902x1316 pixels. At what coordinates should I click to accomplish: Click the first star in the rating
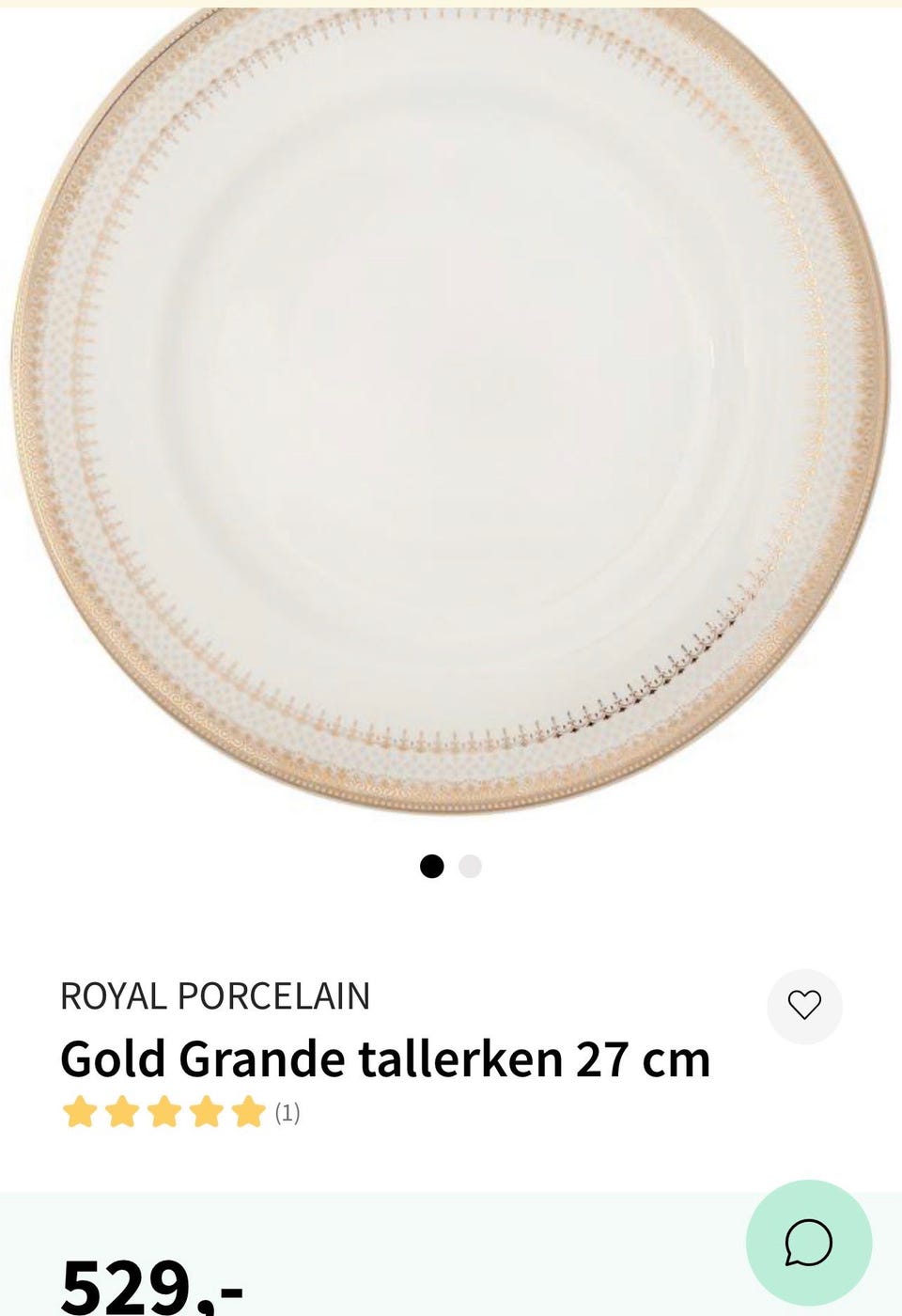tap(78, 1112)
